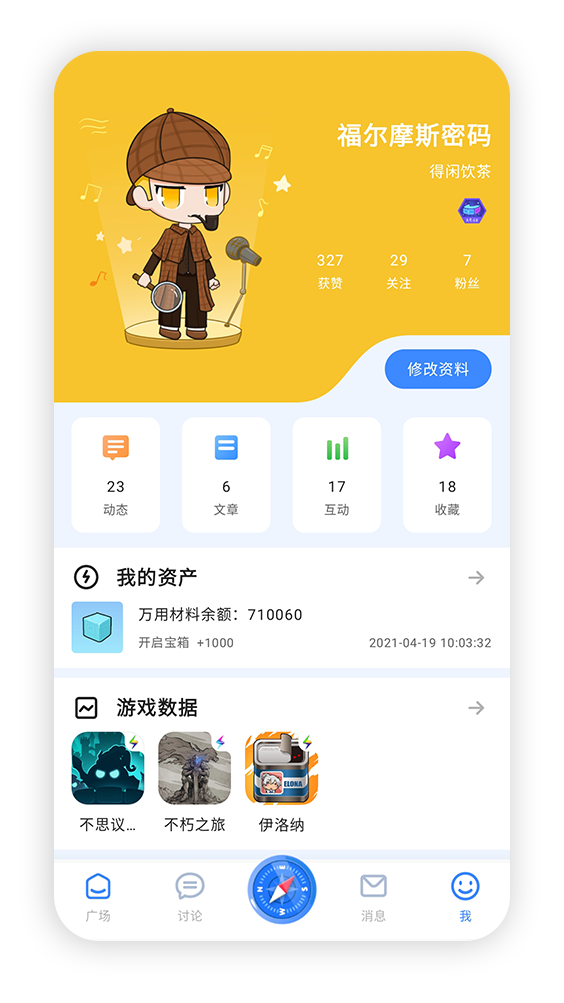
Task: Switch to the 消息 tab
Action: 373,897
